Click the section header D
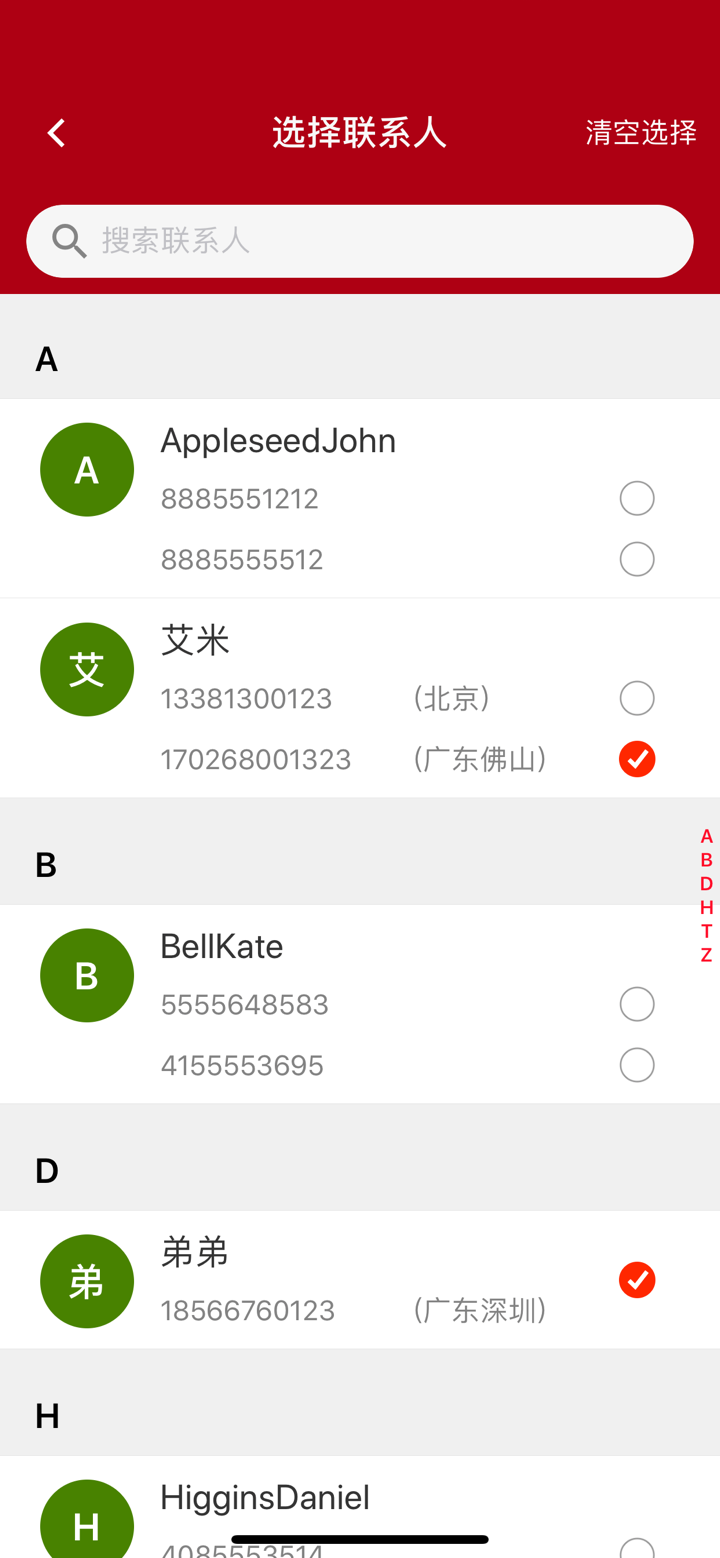 (x=46, y=1171)
